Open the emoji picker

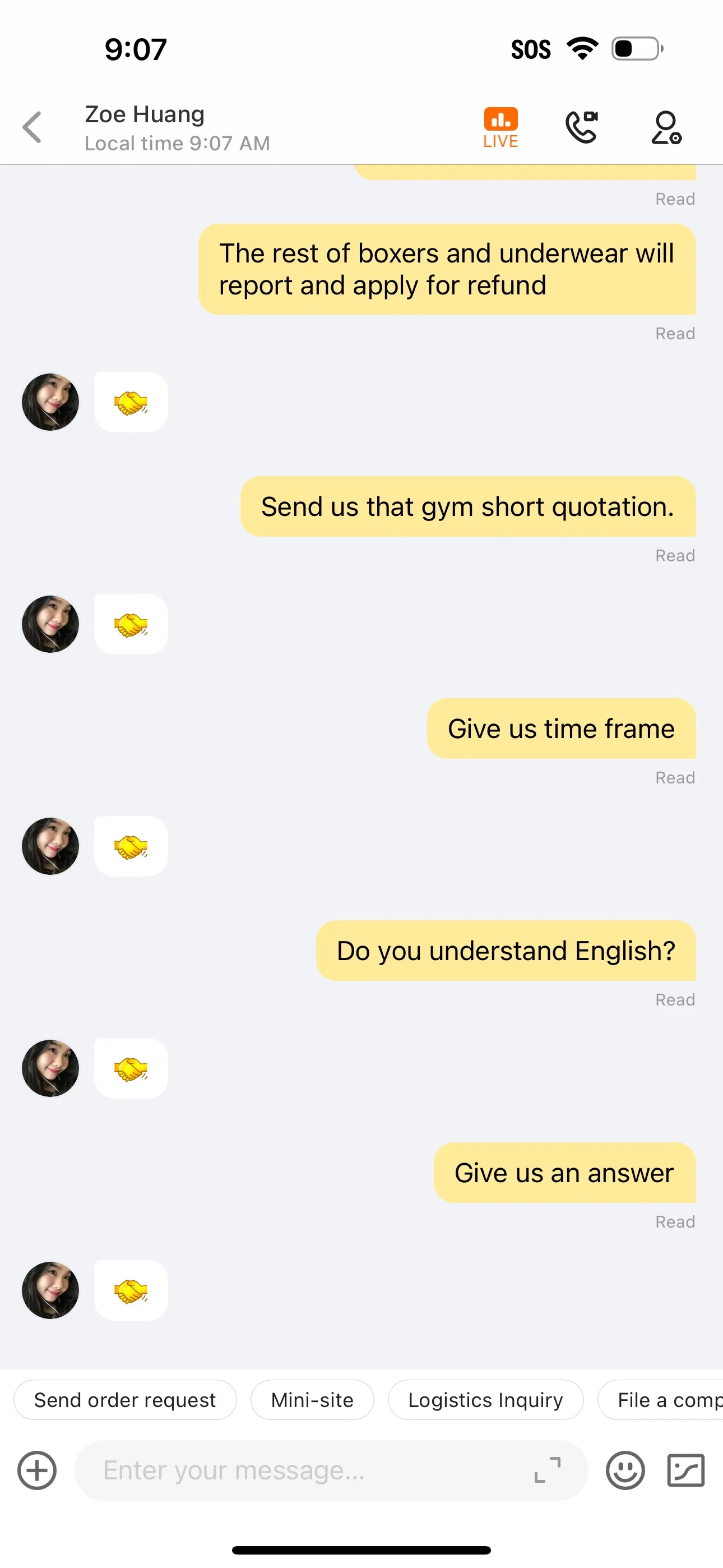(625, 1470)
